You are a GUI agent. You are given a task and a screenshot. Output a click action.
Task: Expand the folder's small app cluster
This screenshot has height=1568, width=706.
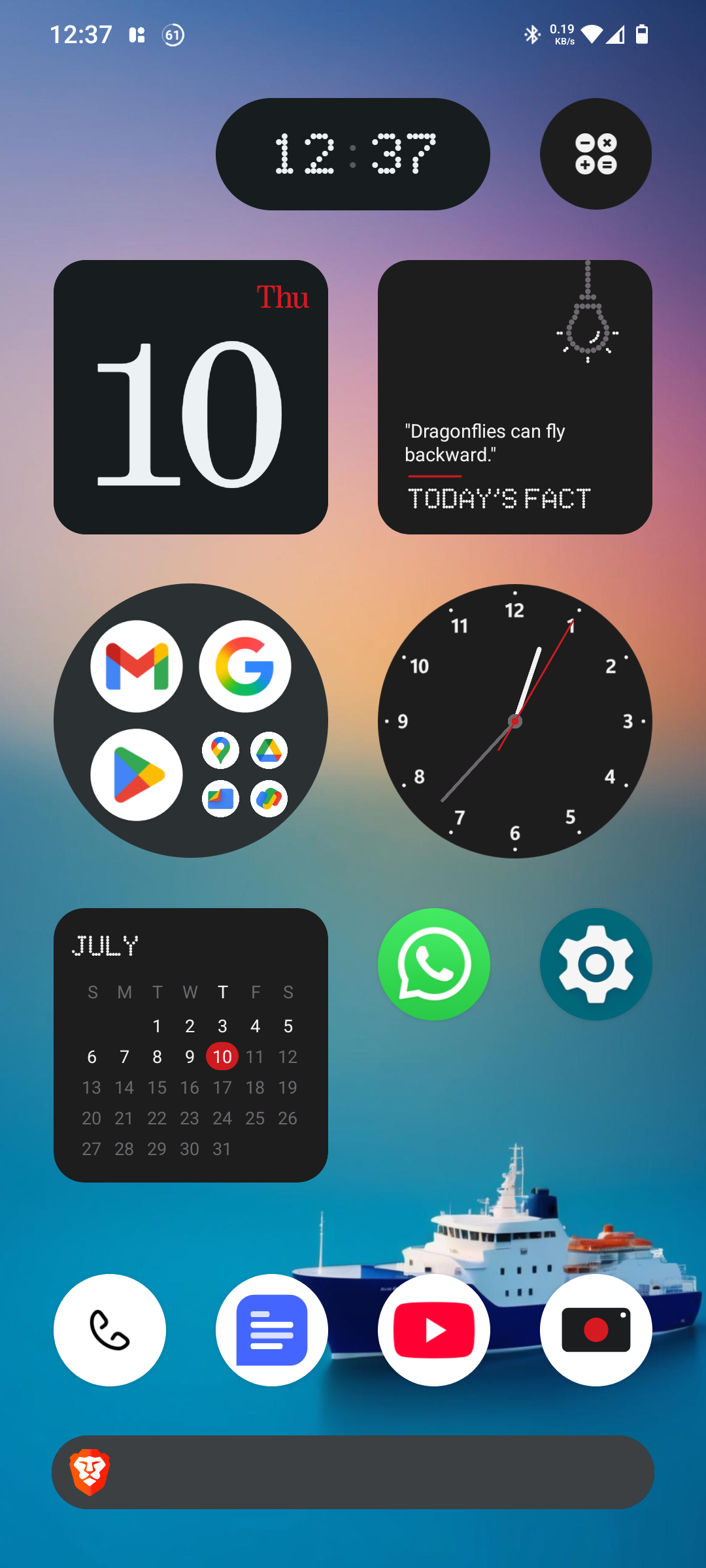coord(245,775)
